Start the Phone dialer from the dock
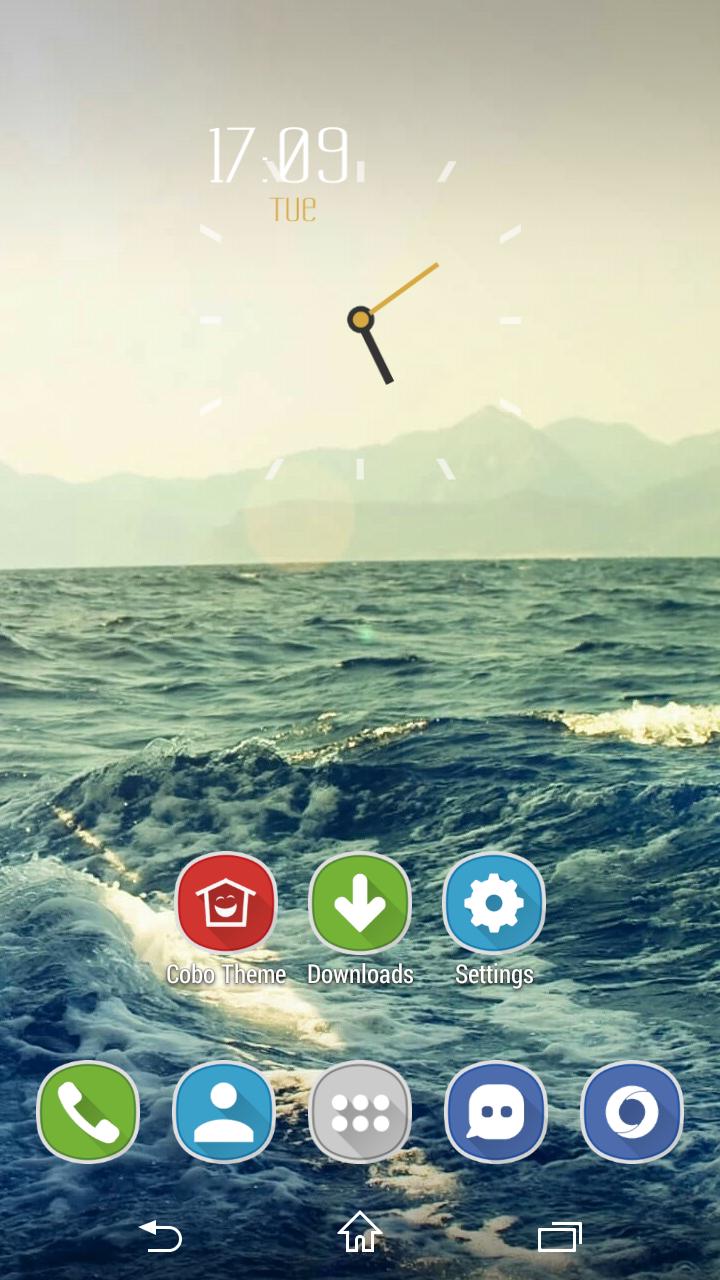Screen dimensions: 720x1280 (x=88, y=1112)
